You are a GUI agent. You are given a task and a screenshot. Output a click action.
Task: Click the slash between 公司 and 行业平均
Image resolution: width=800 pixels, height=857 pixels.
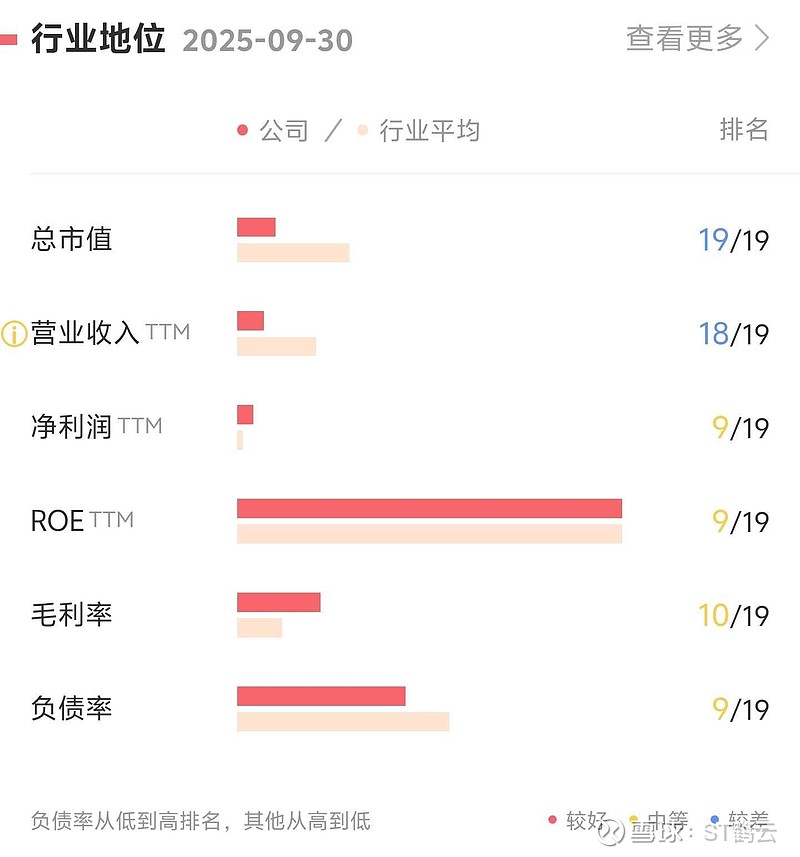click(333, 130)
